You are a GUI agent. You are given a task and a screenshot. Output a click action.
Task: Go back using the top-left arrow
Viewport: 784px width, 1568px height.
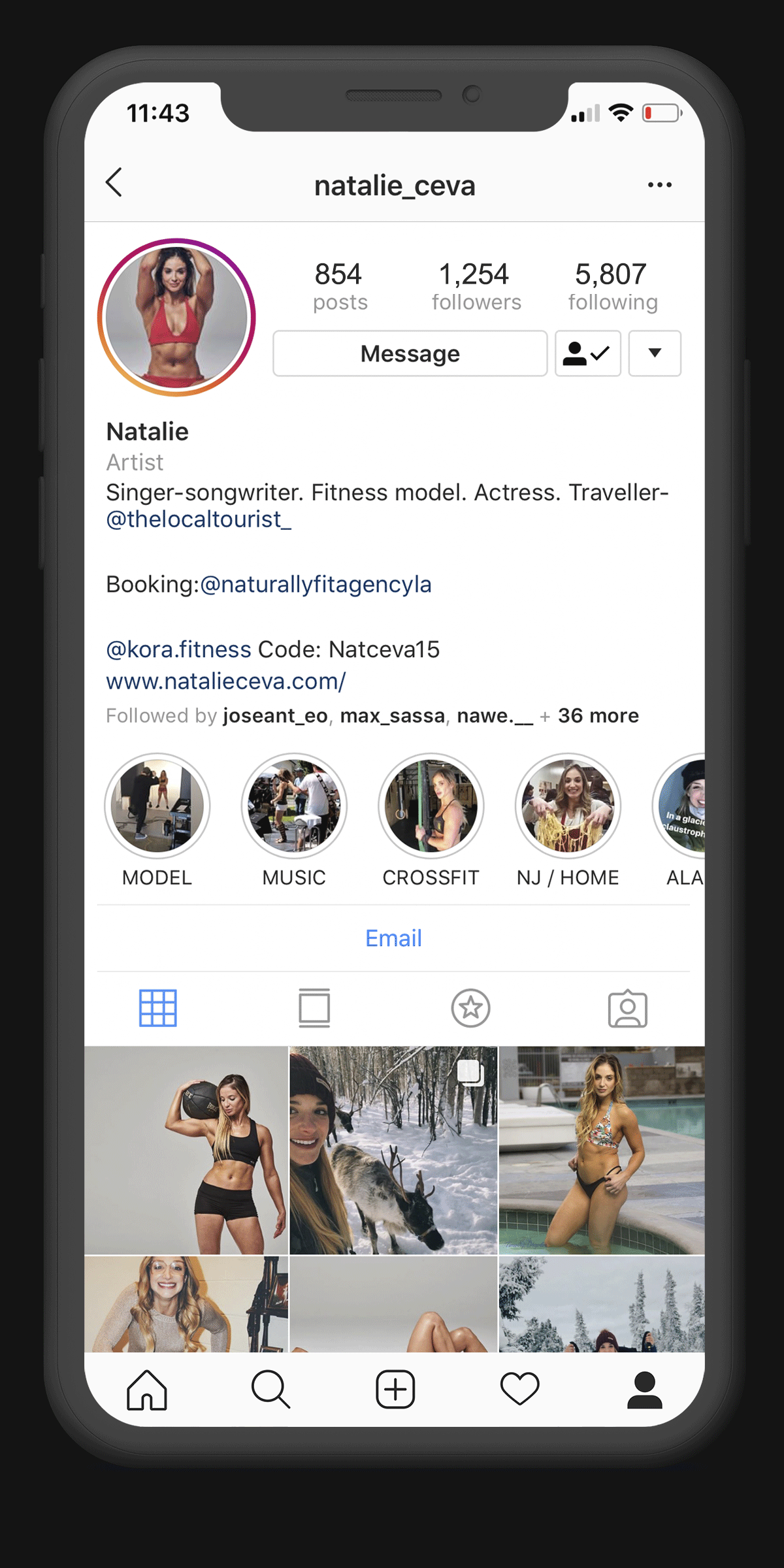(x=114, y=182)
